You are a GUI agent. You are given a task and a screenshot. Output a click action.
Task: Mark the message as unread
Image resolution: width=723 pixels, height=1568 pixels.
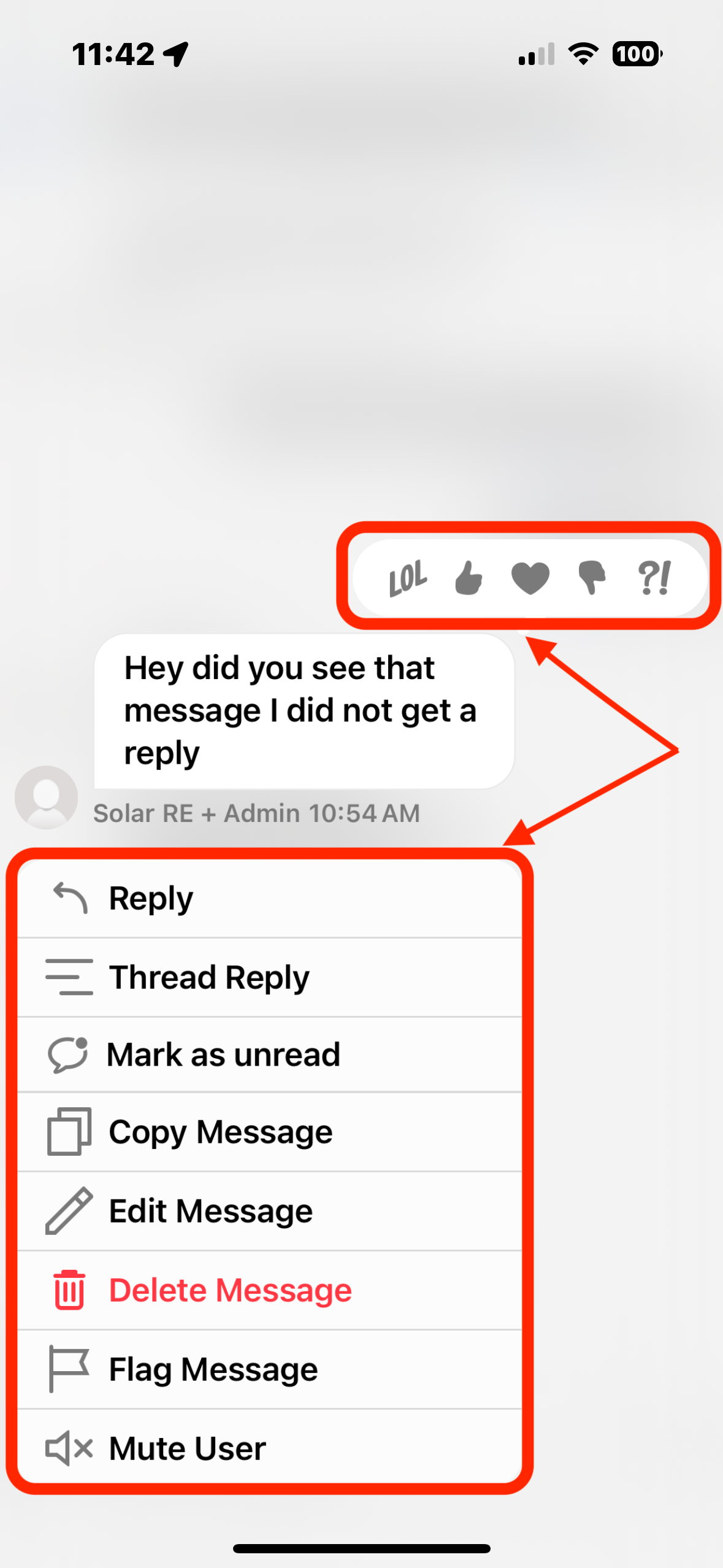270,1055
